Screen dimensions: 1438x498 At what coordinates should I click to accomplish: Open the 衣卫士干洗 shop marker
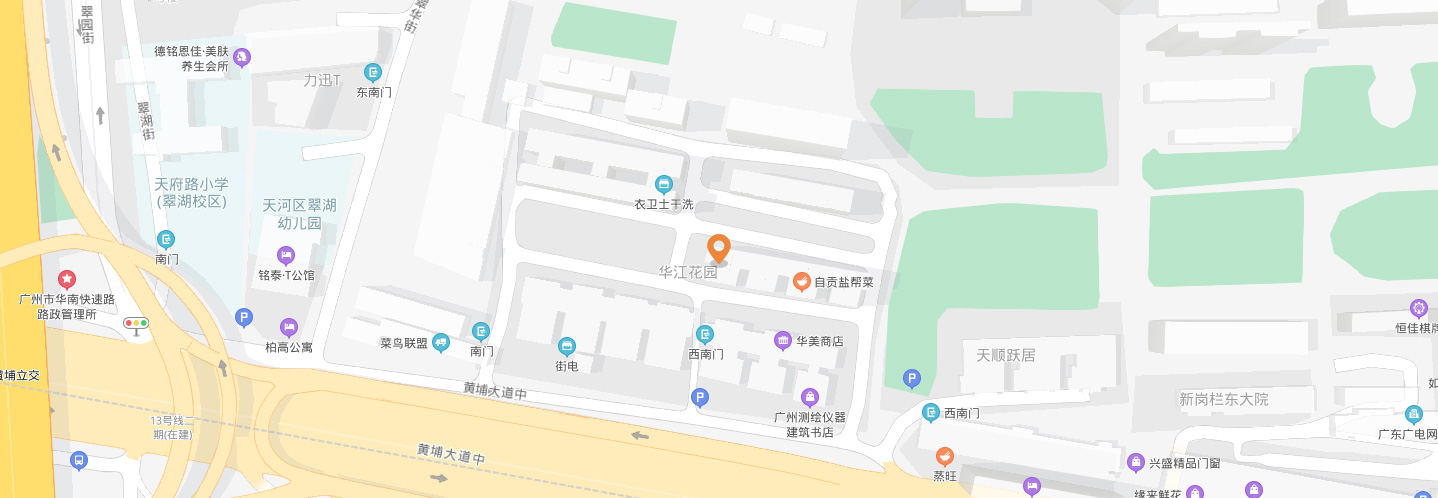(663, 184)
